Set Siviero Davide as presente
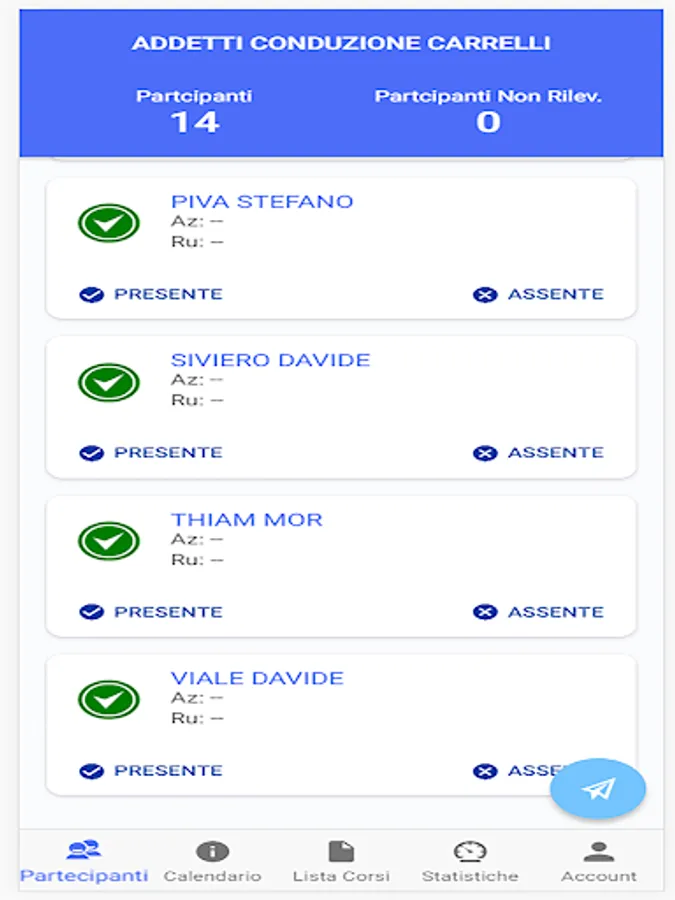 (x=151, y=453)
